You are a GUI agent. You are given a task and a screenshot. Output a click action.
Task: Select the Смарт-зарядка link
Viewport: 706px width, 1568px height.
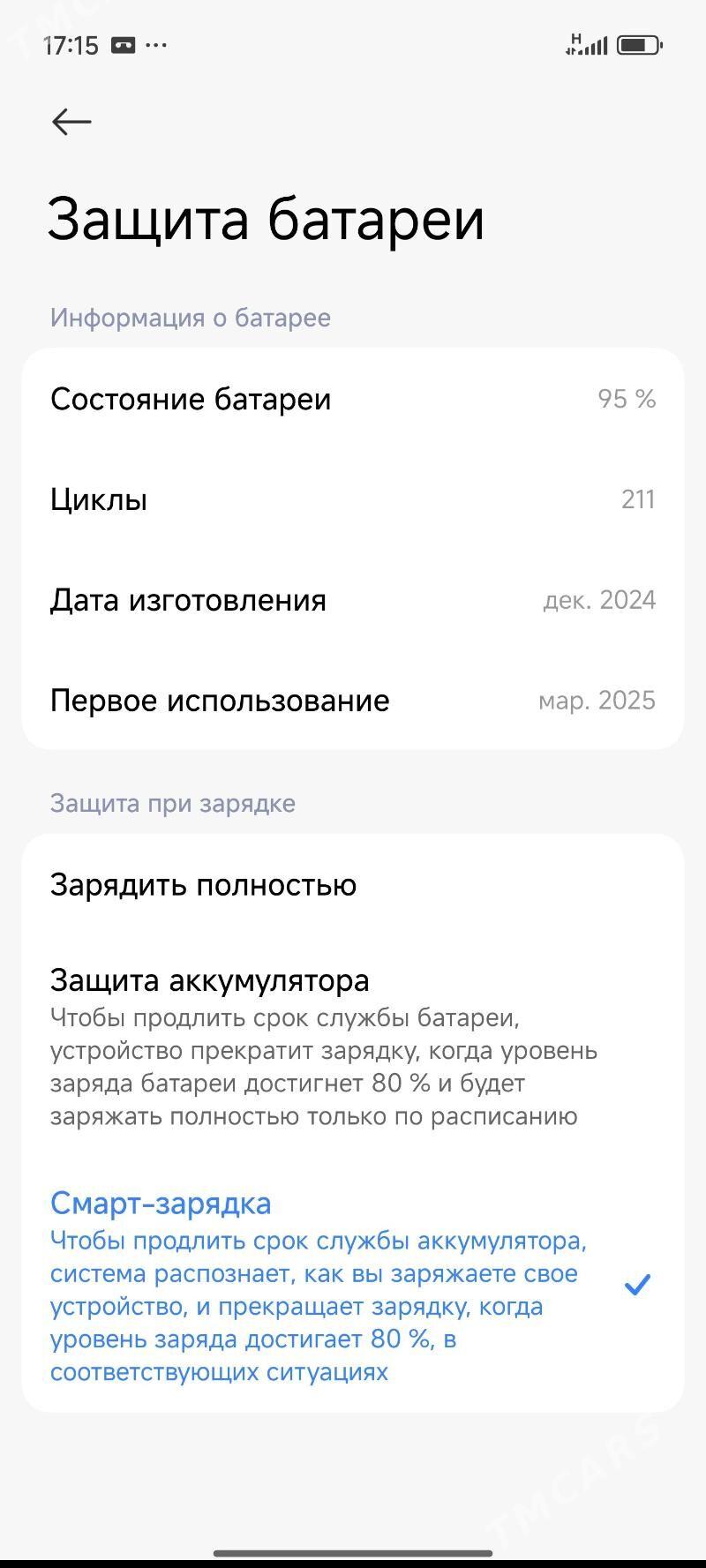[x=161, y=1203]
